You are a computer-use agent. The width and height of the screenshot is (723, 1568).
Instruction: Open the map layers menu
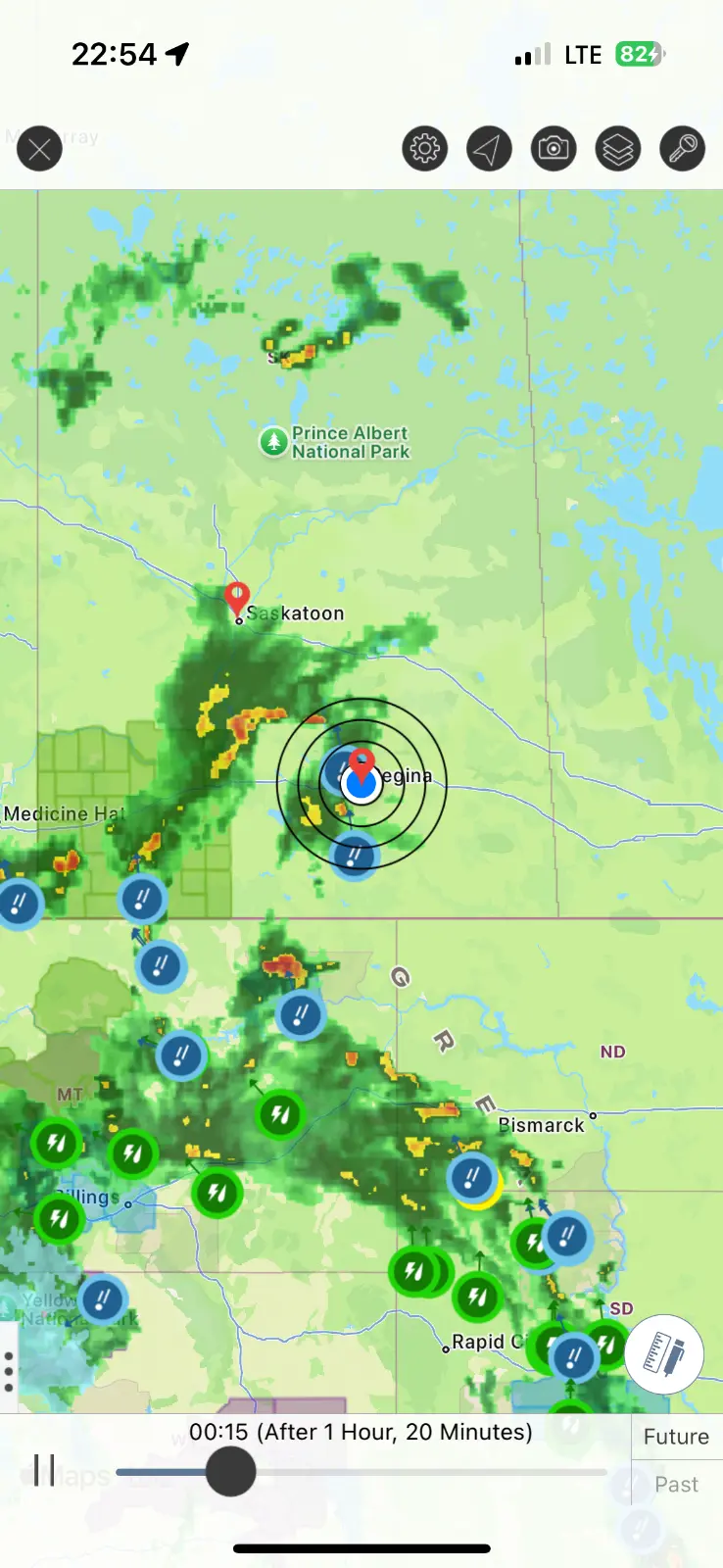coord(618,149)
